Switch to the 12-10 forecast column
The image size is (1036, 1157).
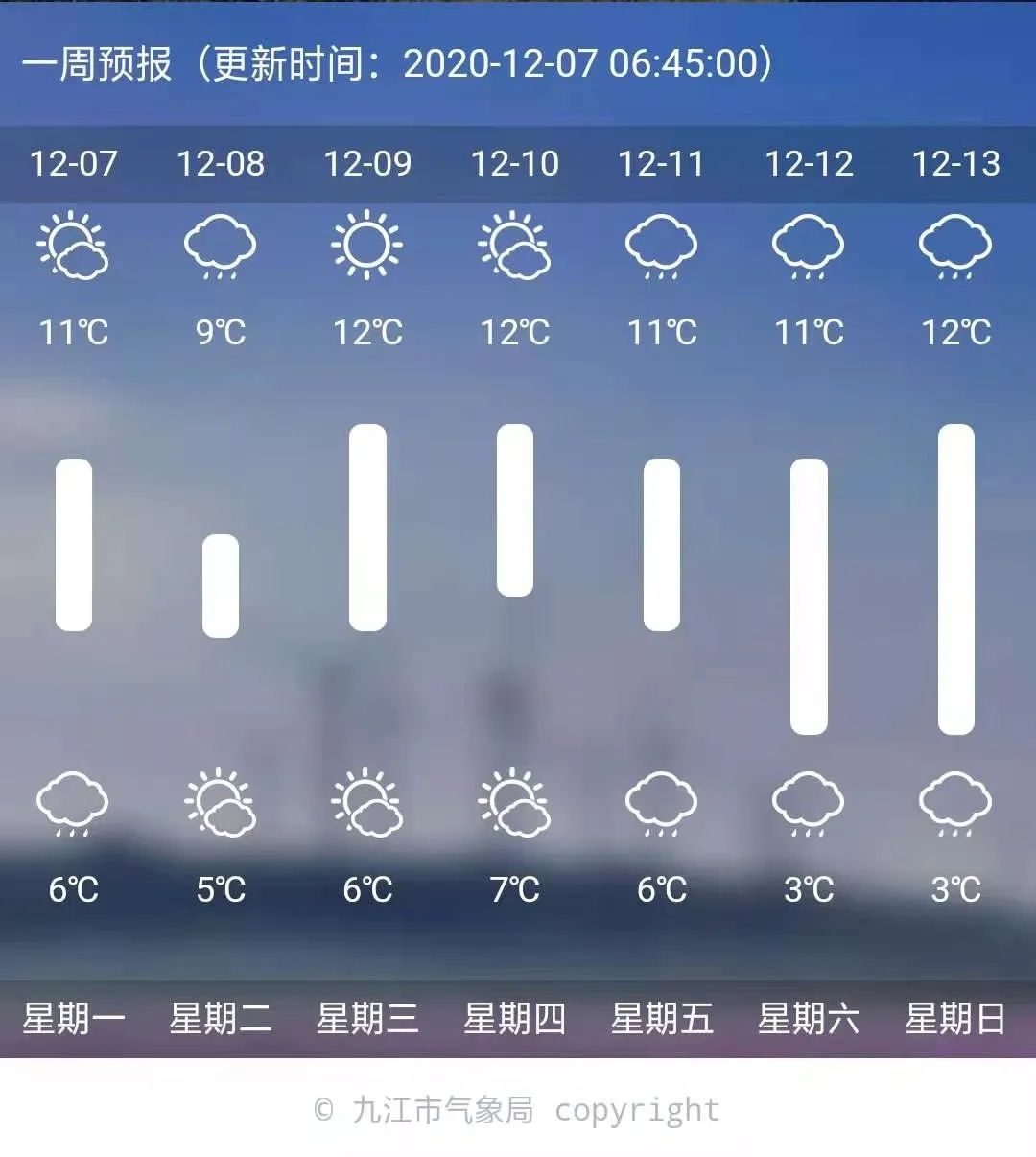pyautogui.click(x=515, y=165)
